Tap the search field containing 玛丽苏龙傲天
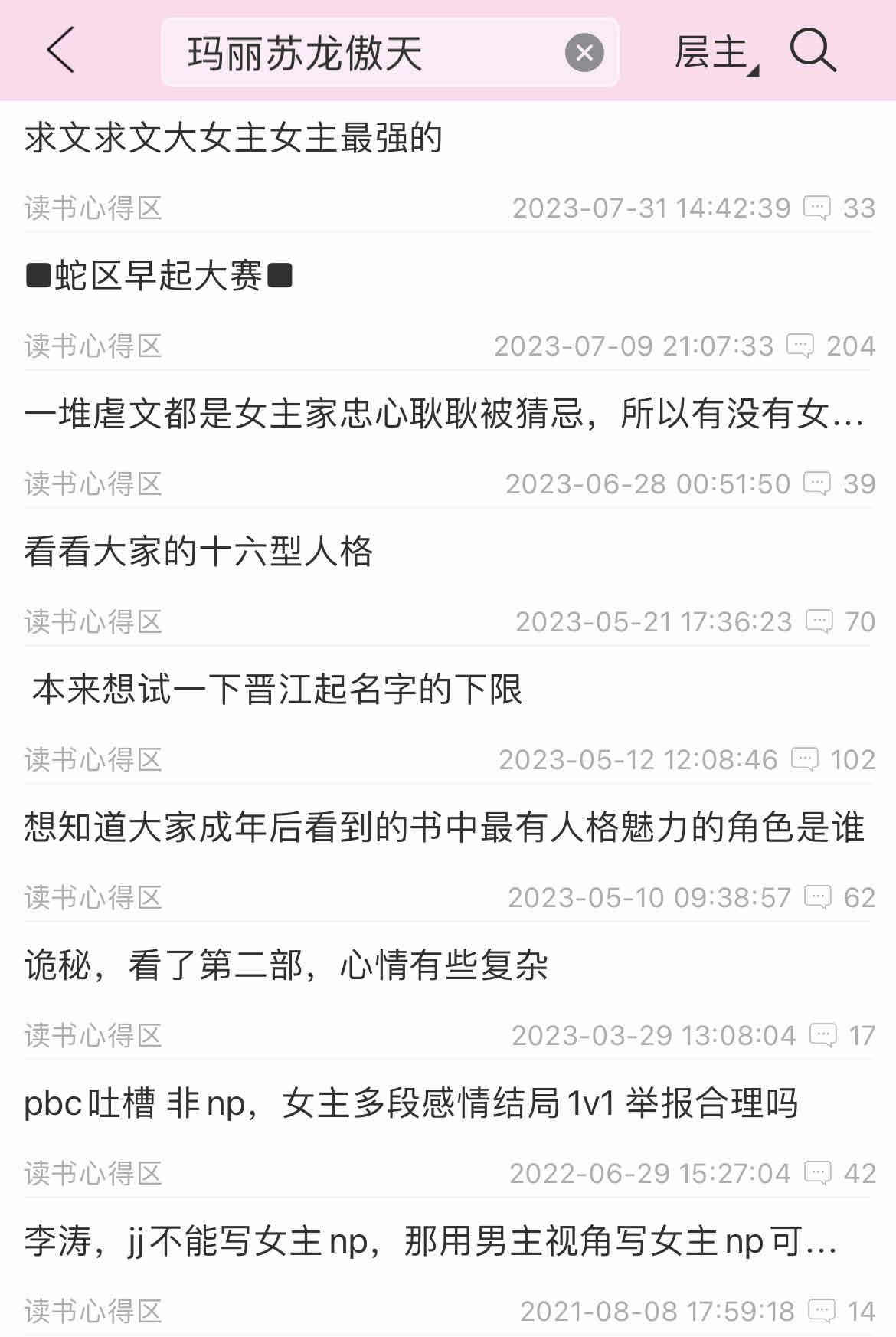This screenshot has width=896, height=1337. click(368, 53)
